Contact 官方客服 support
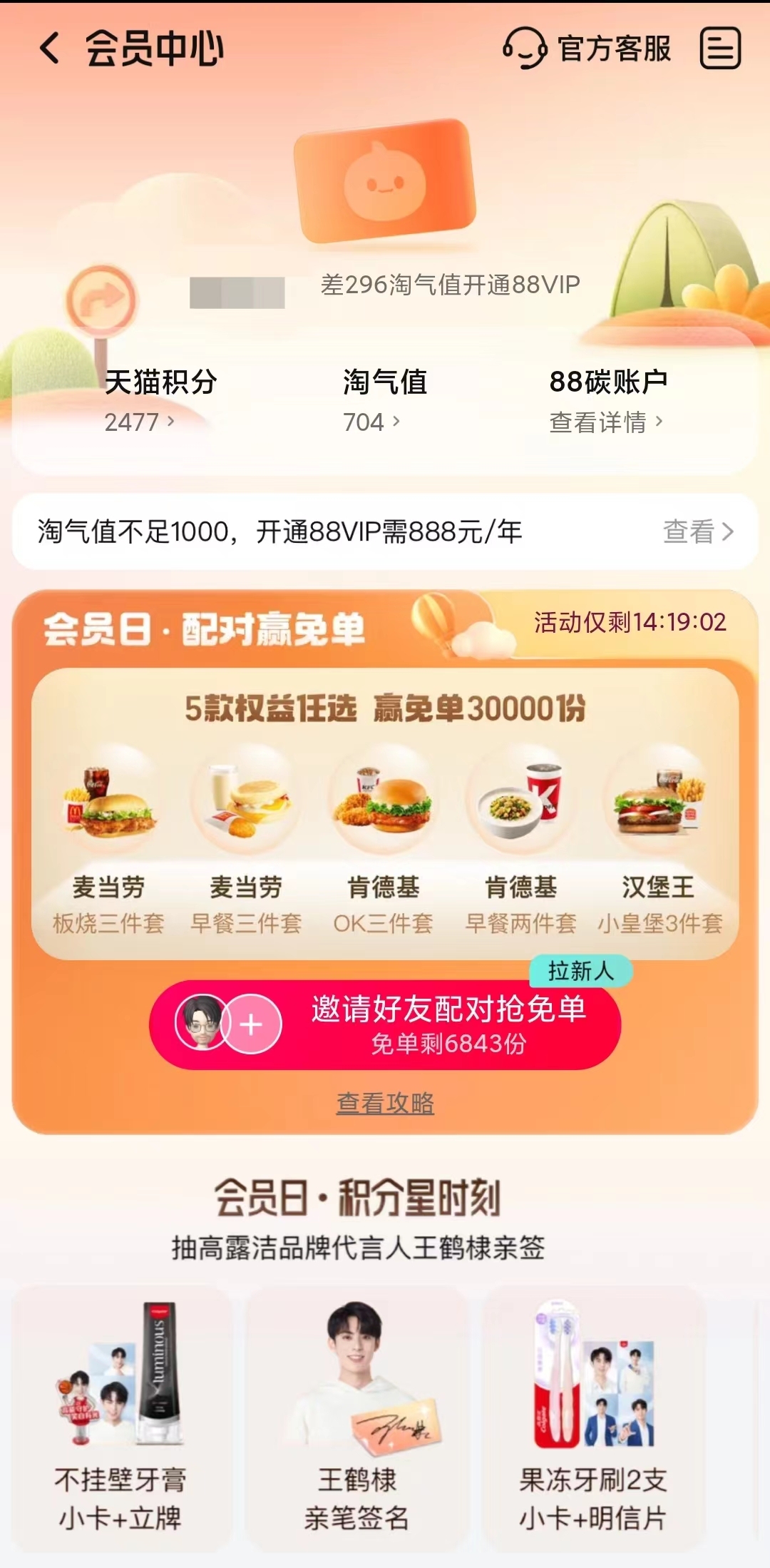The height and width of the screenshot is (1568, 770). (587, 49)
